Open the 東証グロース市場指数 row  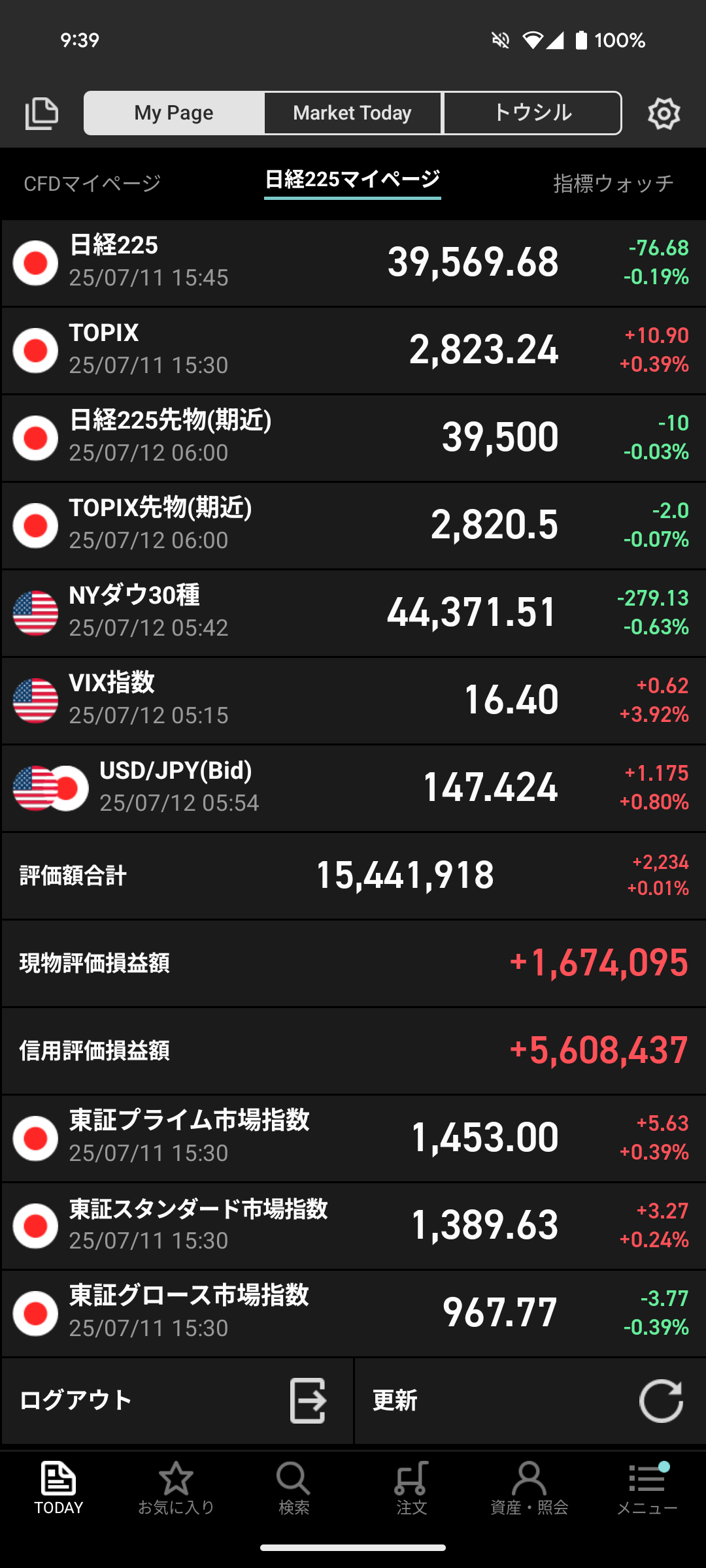click(353, 1314)
